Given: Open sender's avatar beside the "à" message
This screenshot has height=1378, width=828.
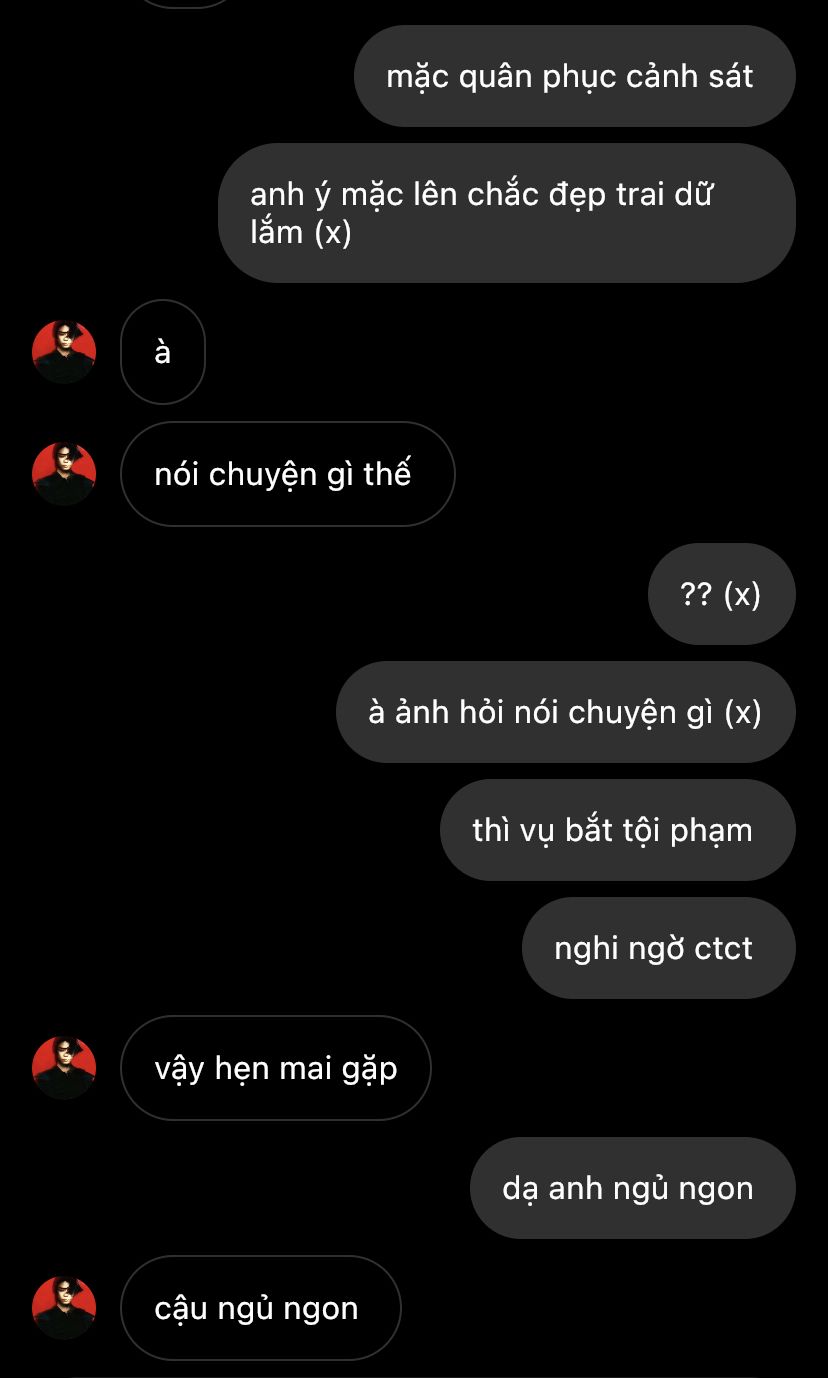Looking at the screenshot, I should (x=64, y=352).
